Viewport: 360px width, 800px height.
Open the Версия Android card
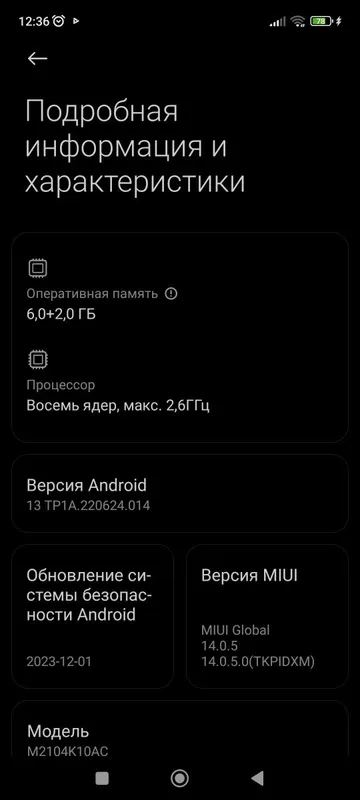tap(180, 493)
